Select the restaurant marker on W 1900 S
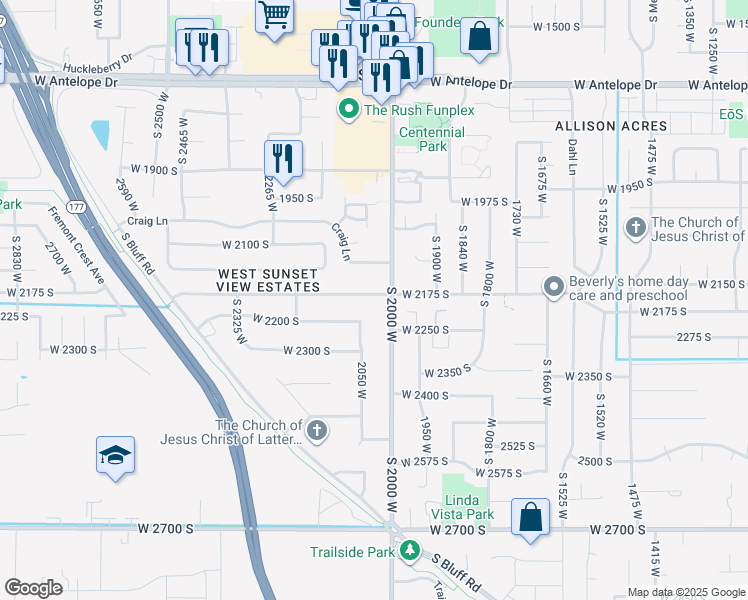Screen dimensions: 748x600 283,162
